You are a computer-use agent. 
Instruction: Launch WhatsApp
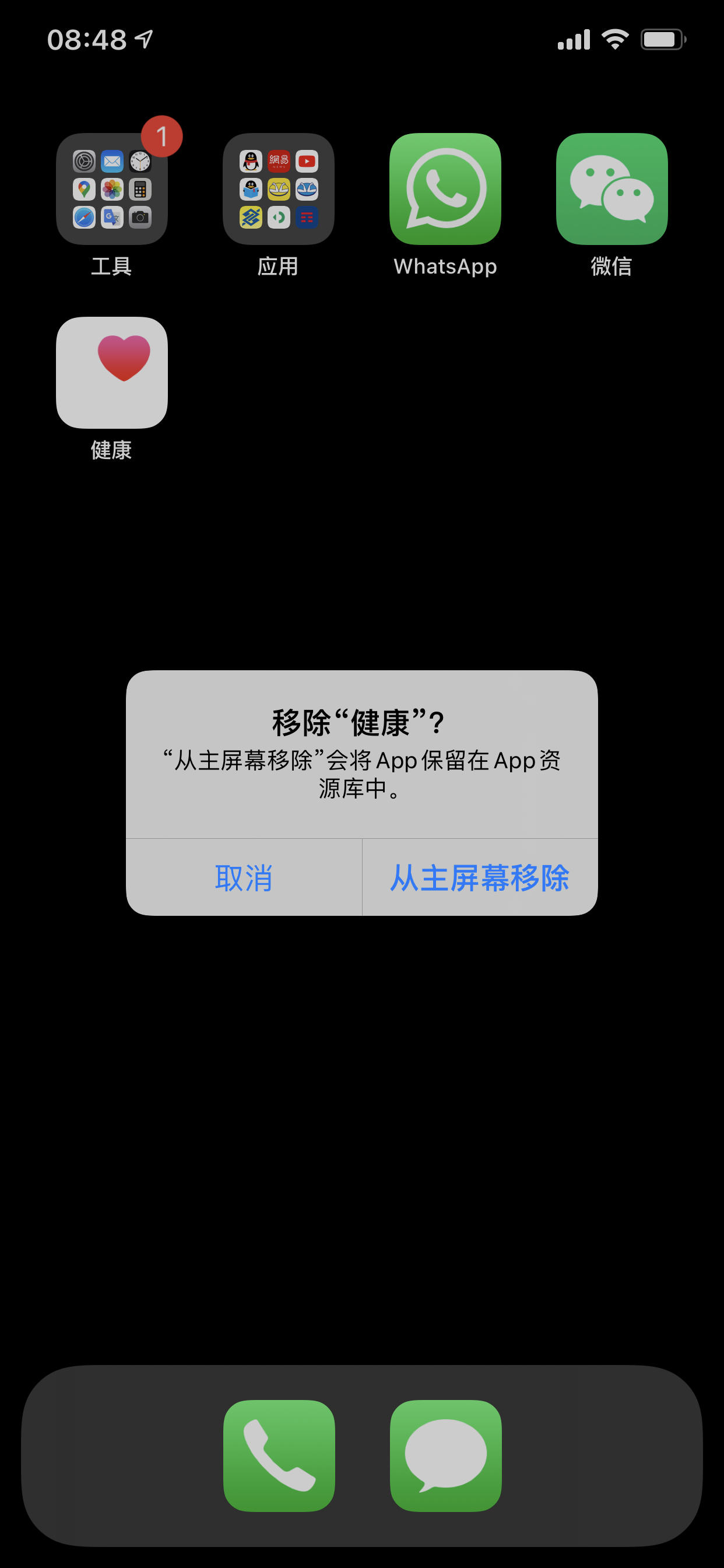445,190
